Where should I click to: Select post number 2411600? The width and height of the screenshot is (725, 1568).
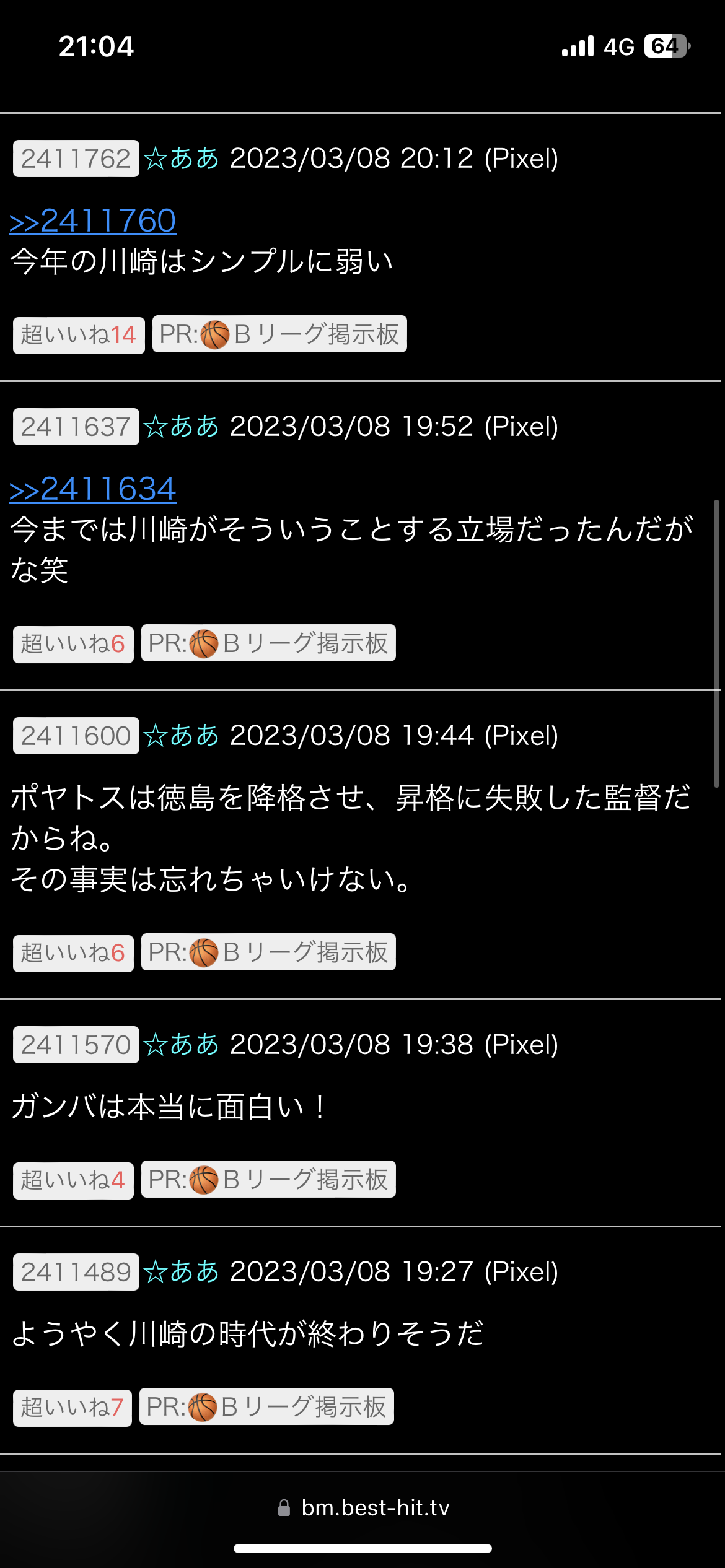[x=76, y=736]
